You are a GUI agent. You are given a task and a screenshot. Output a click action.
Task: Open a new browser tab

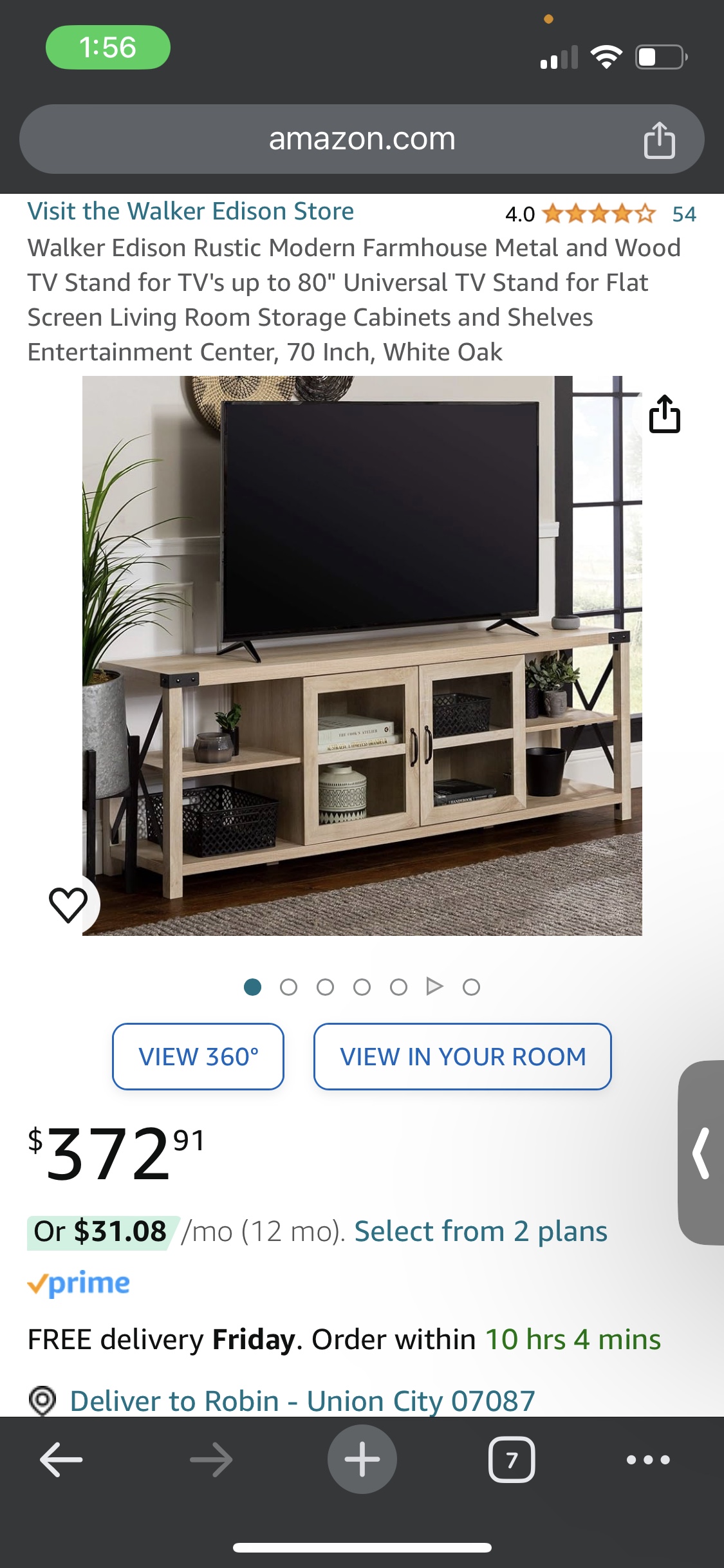click(362, 1460)
